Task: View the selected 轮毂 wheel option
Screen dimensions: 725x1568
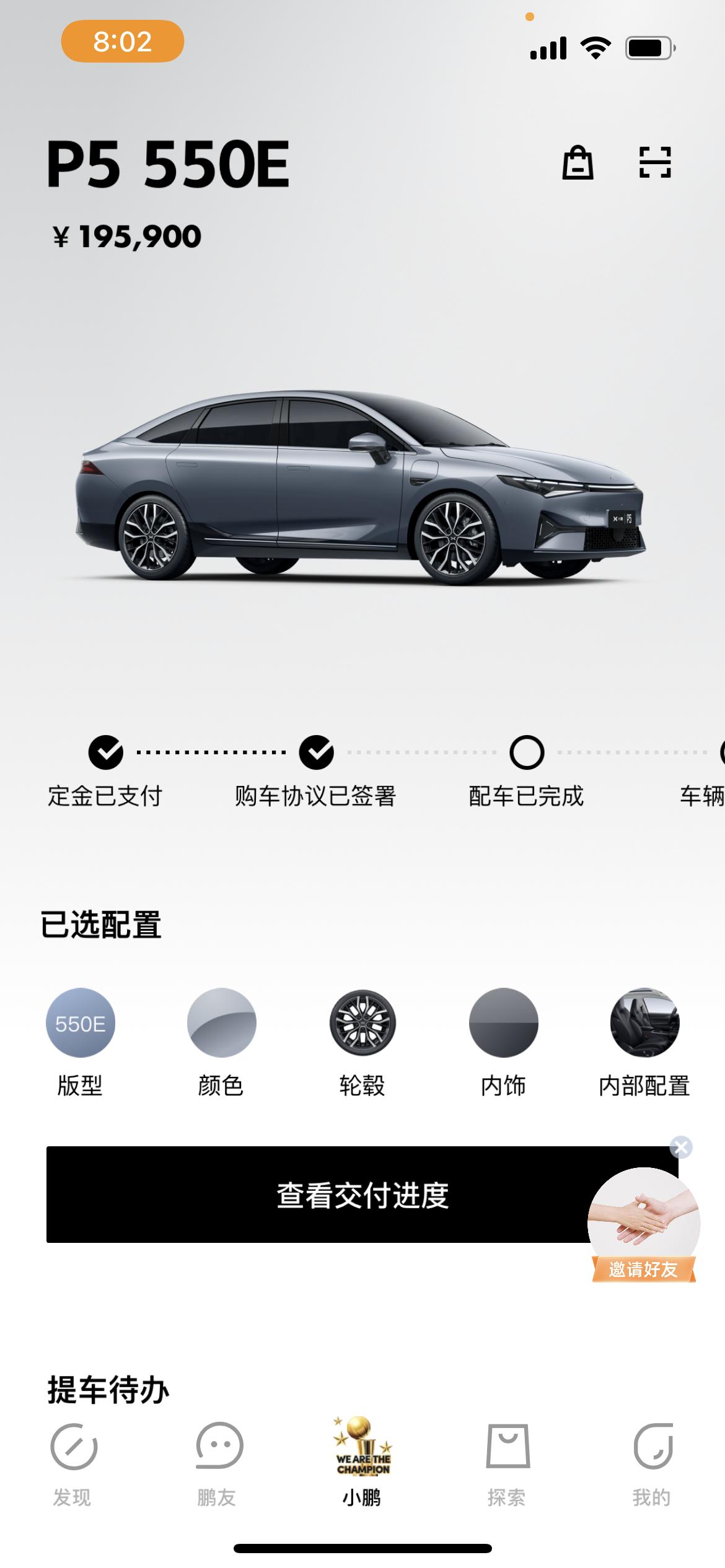Action: (x=362, y=1023)
